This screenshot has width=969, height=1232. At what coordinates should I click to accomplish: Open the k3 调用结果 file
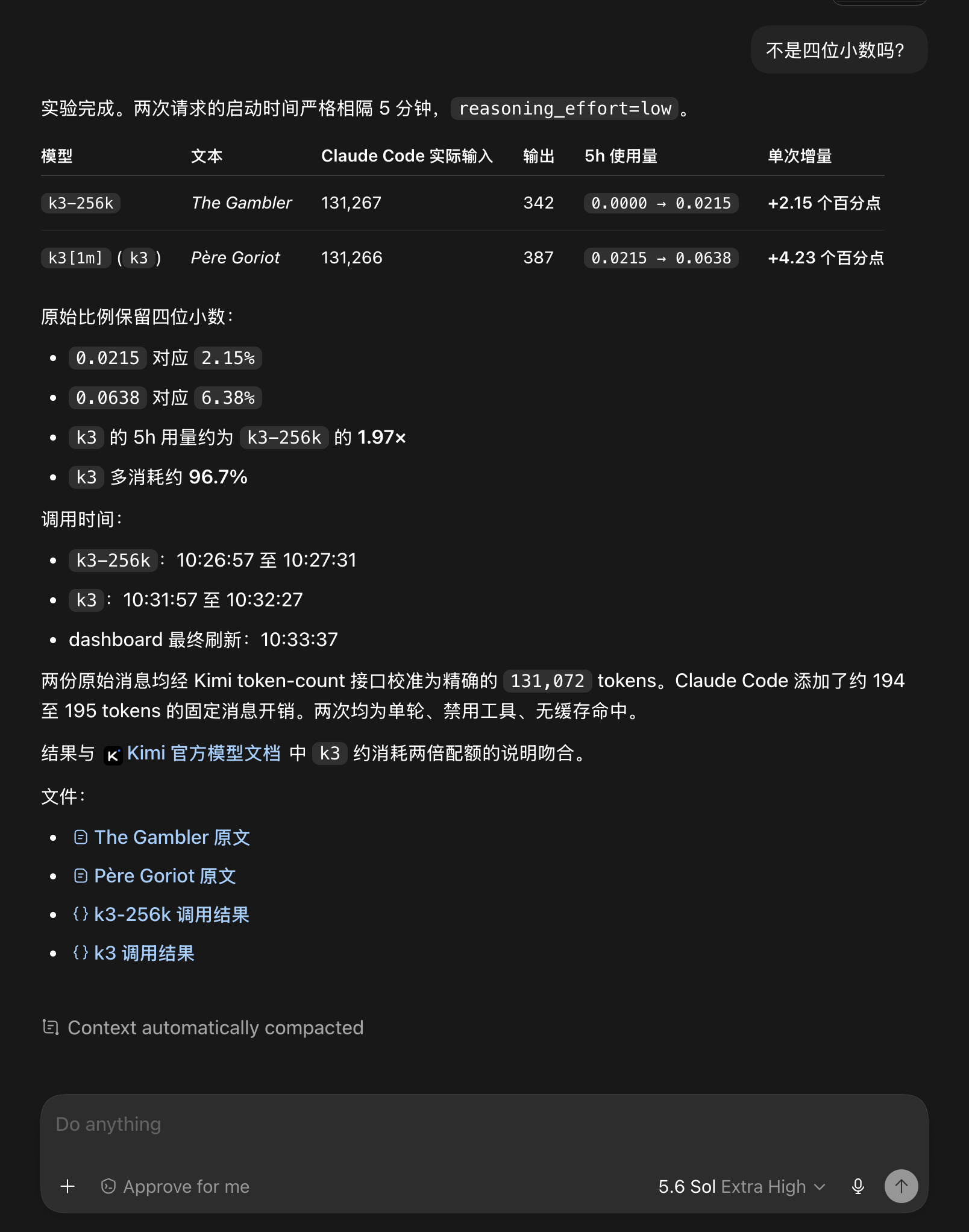point(134,953)
